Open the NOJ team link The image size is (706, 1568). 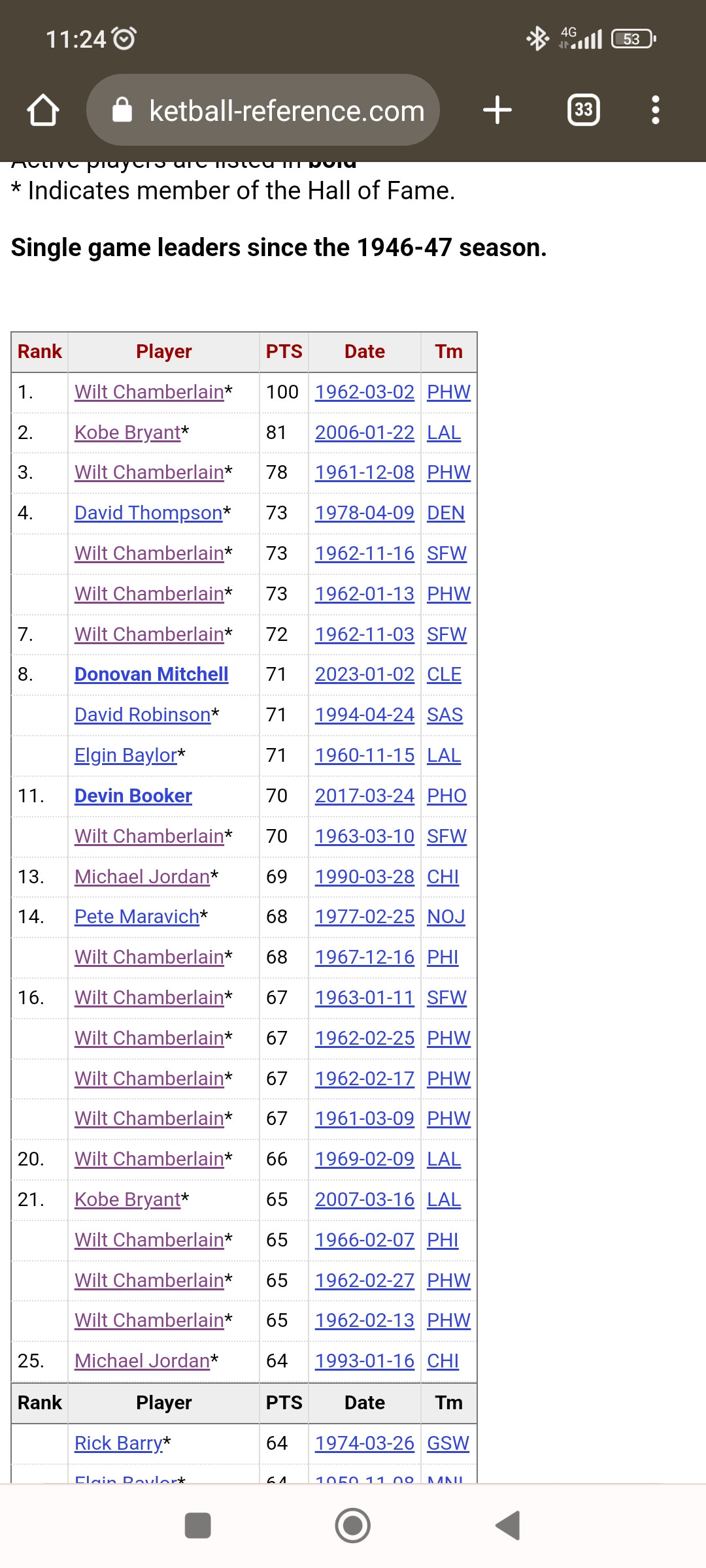[x=446, y=917]
